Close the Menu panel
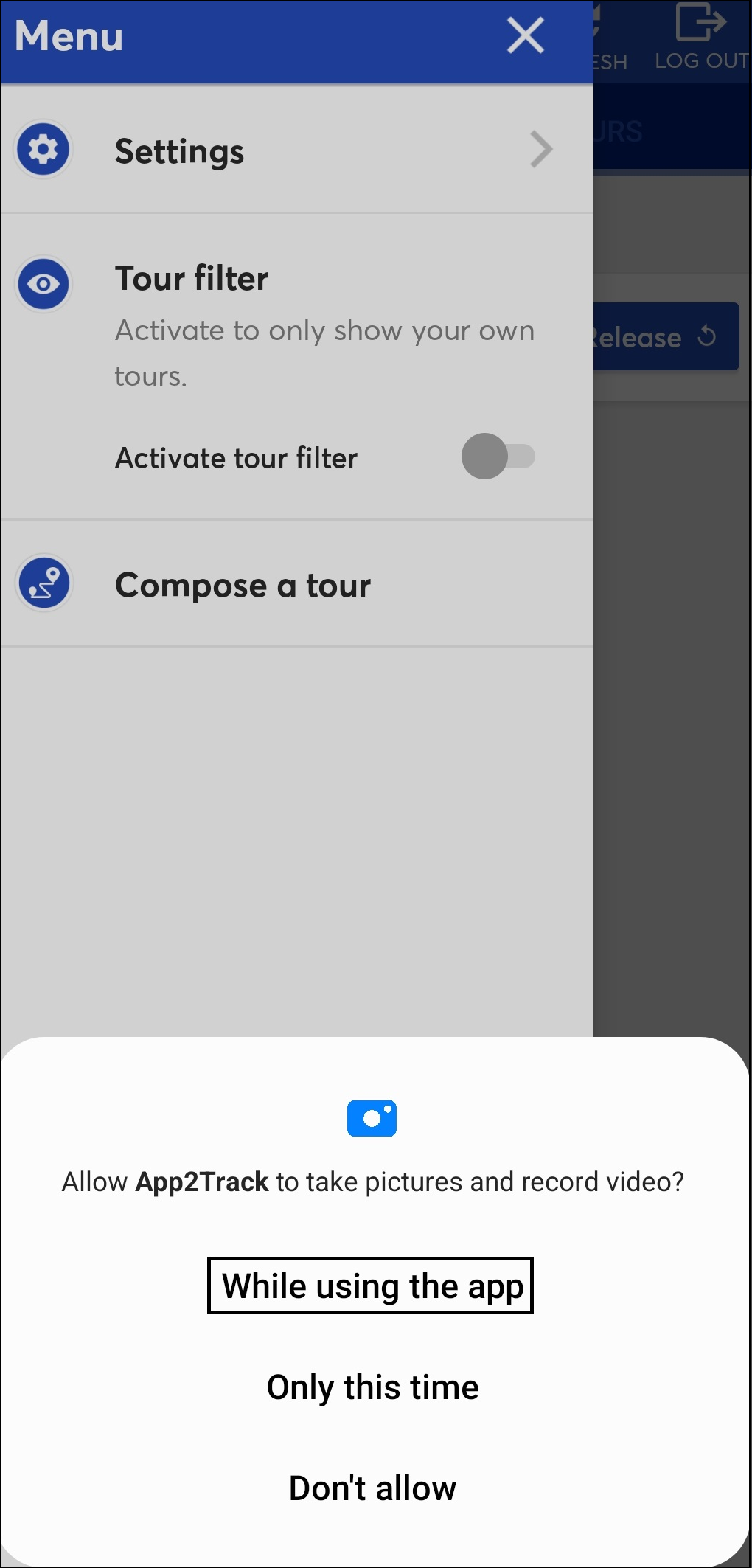Screen dimensions: 752x1568 click(526, 35)
